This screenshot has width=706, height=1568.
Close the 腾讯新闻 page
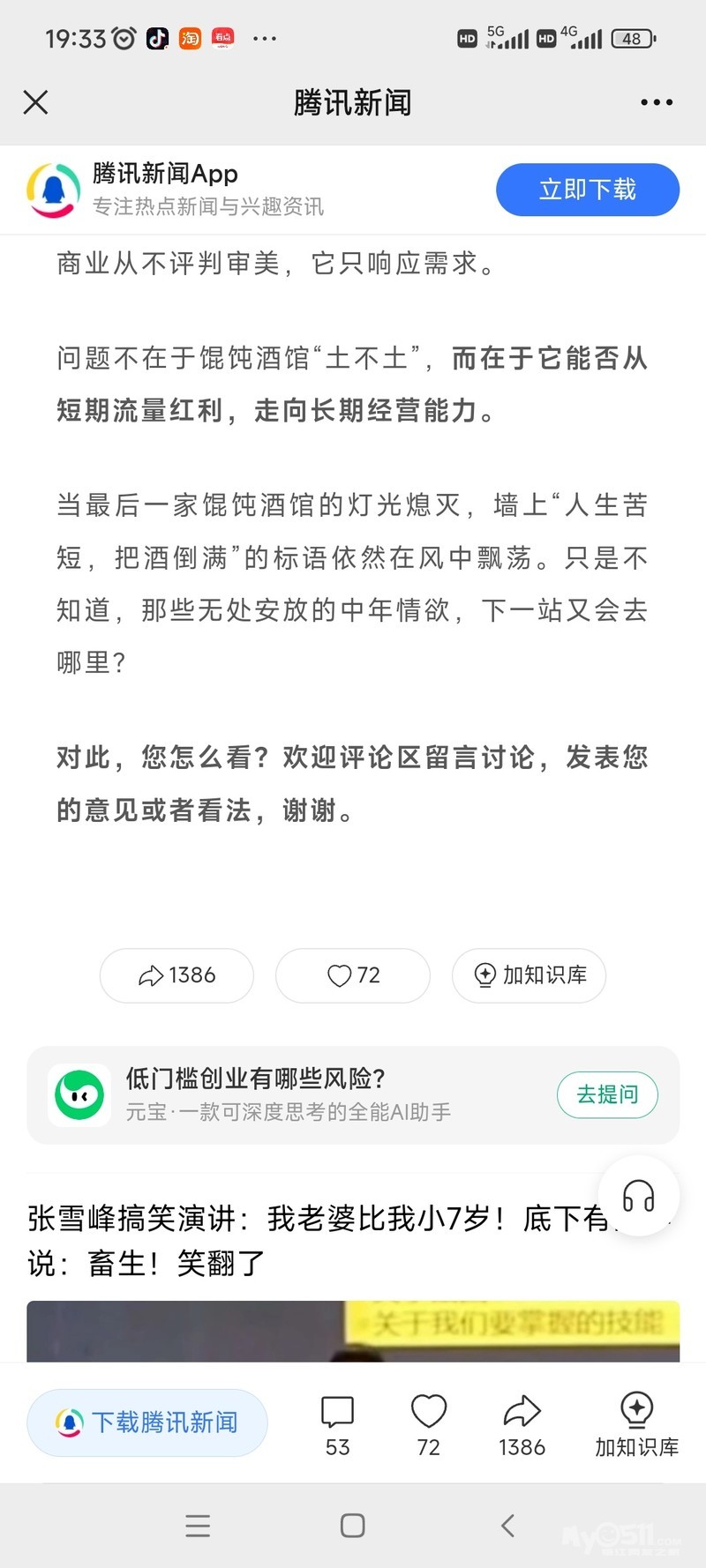click(35, 102)
